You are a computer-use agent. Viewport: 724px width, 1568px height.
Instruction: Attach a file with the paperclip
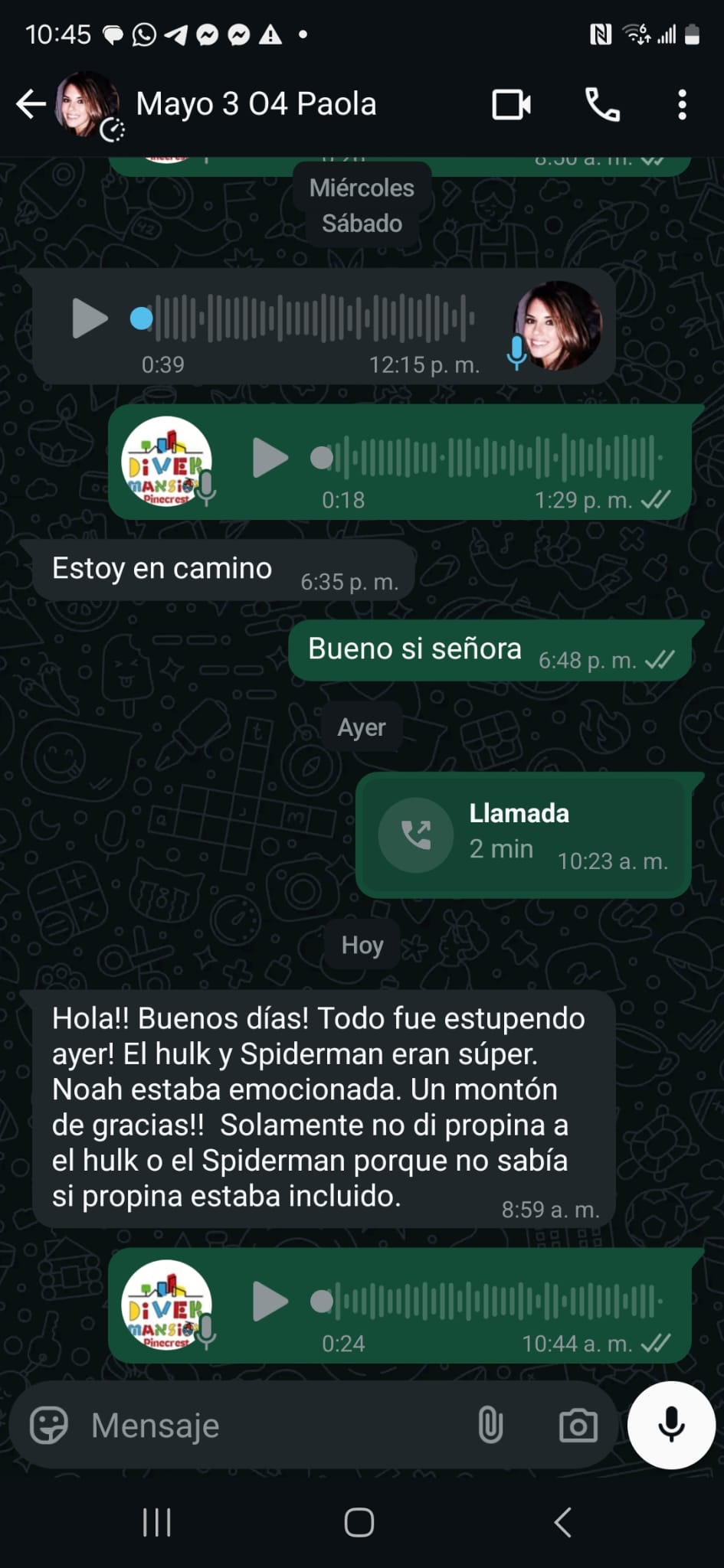(490, 1426)
